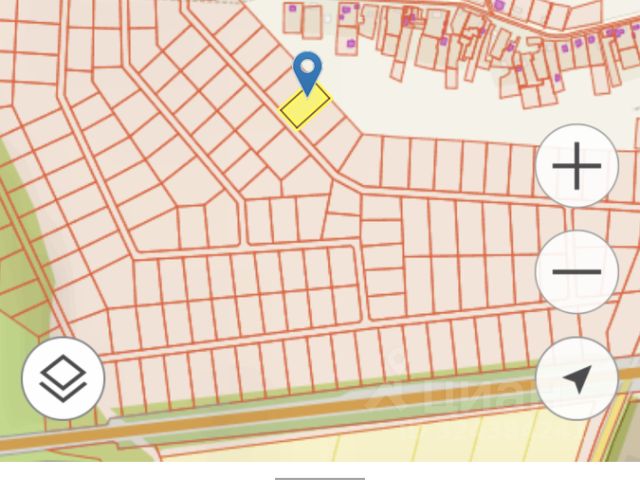Image resolution: width=640 pixels, height=480 pixels.
Task: Zoom out of the map
Action: pyautogui.click(x=577, y=271)
